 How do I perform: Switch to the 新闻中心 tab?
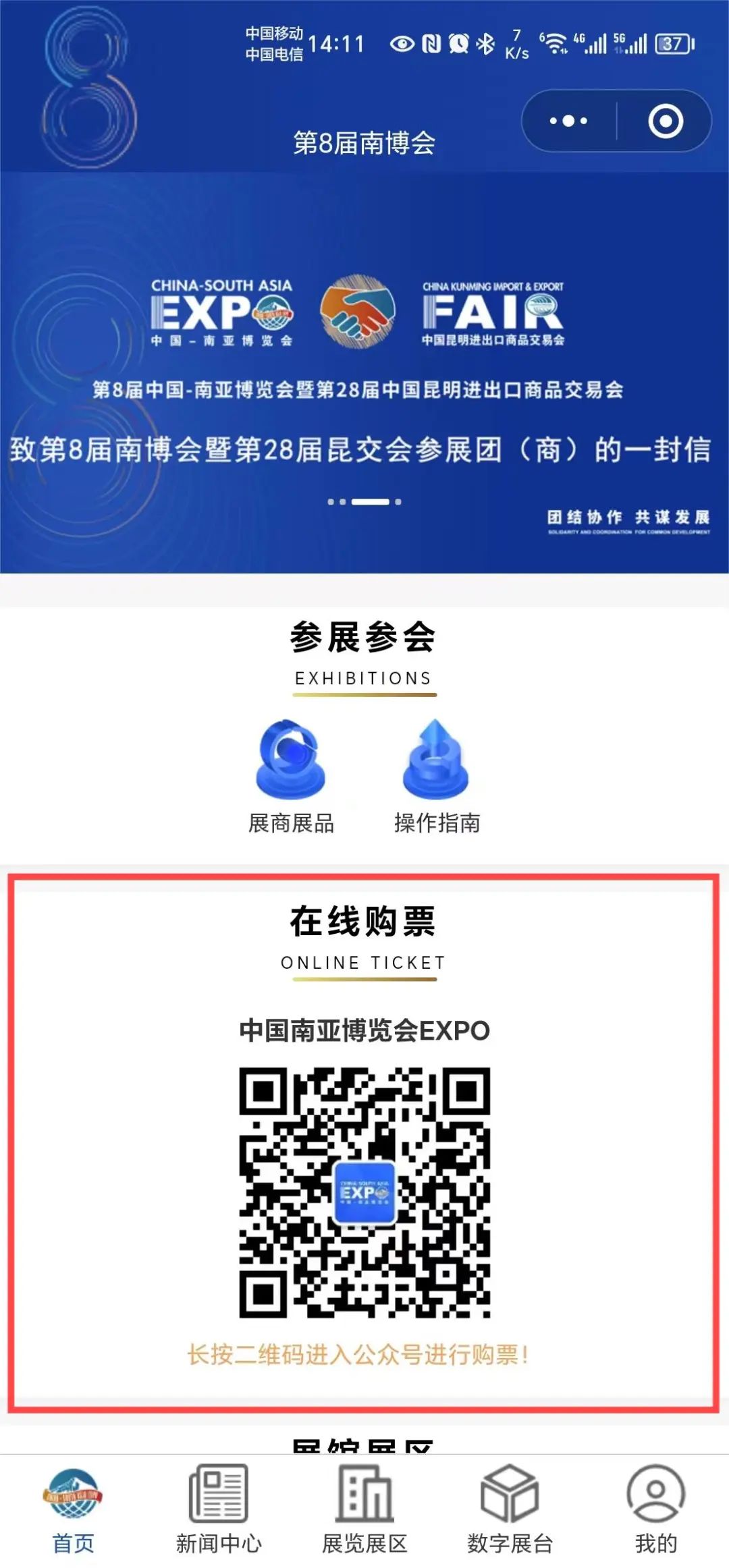219,1509
